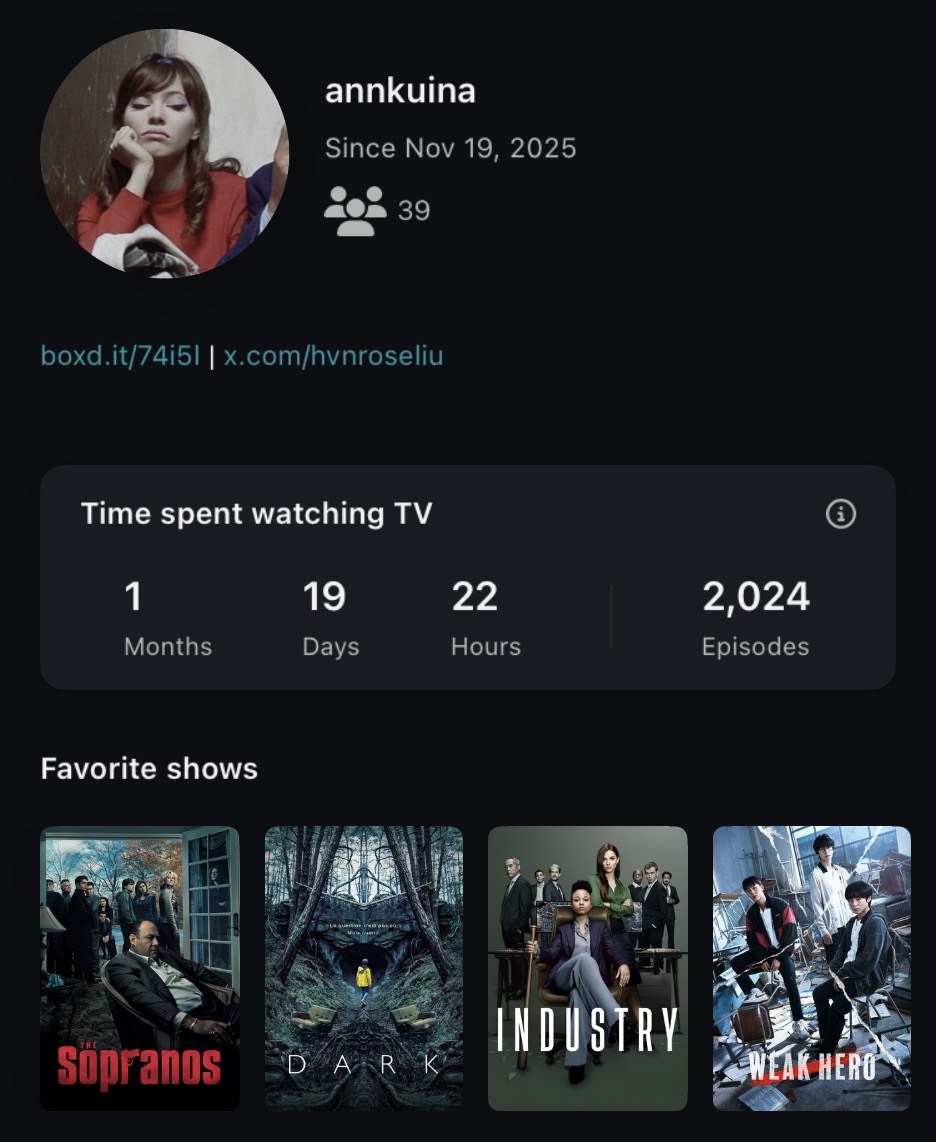Screen dimensions: 936x1142
Task: Open the boxd.it/74i5l link
Action: pyautogui.click(x=120, y=355)
